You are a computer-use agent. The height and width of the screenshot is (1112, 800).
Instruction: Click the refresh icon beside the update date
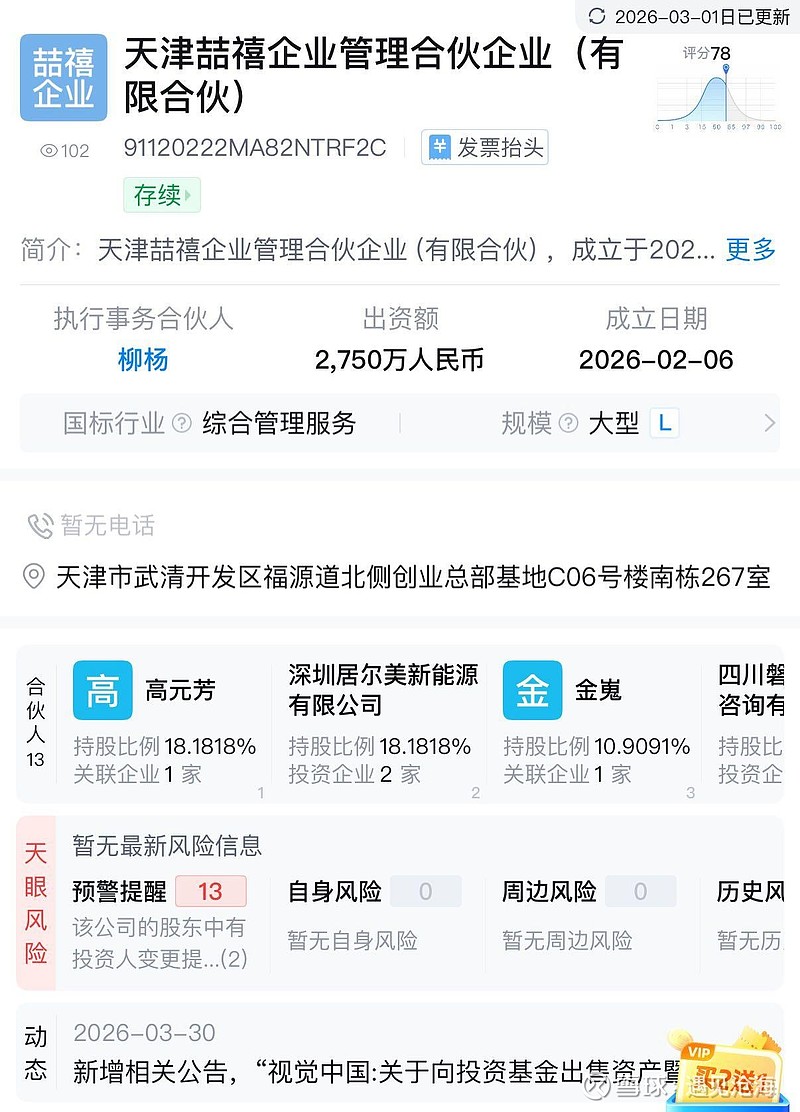click(600, 15)
